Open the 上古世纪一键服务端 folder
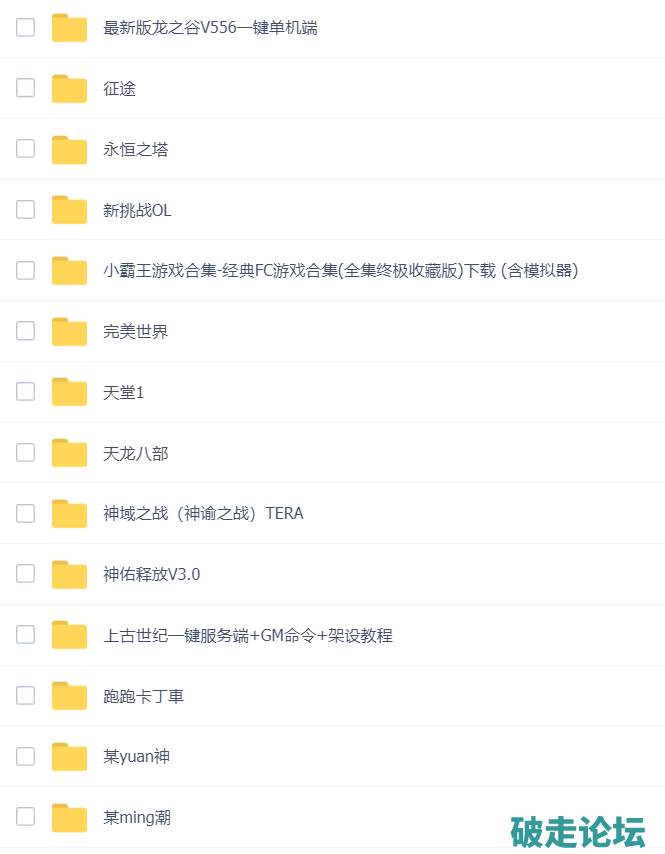 pos(247,636)
